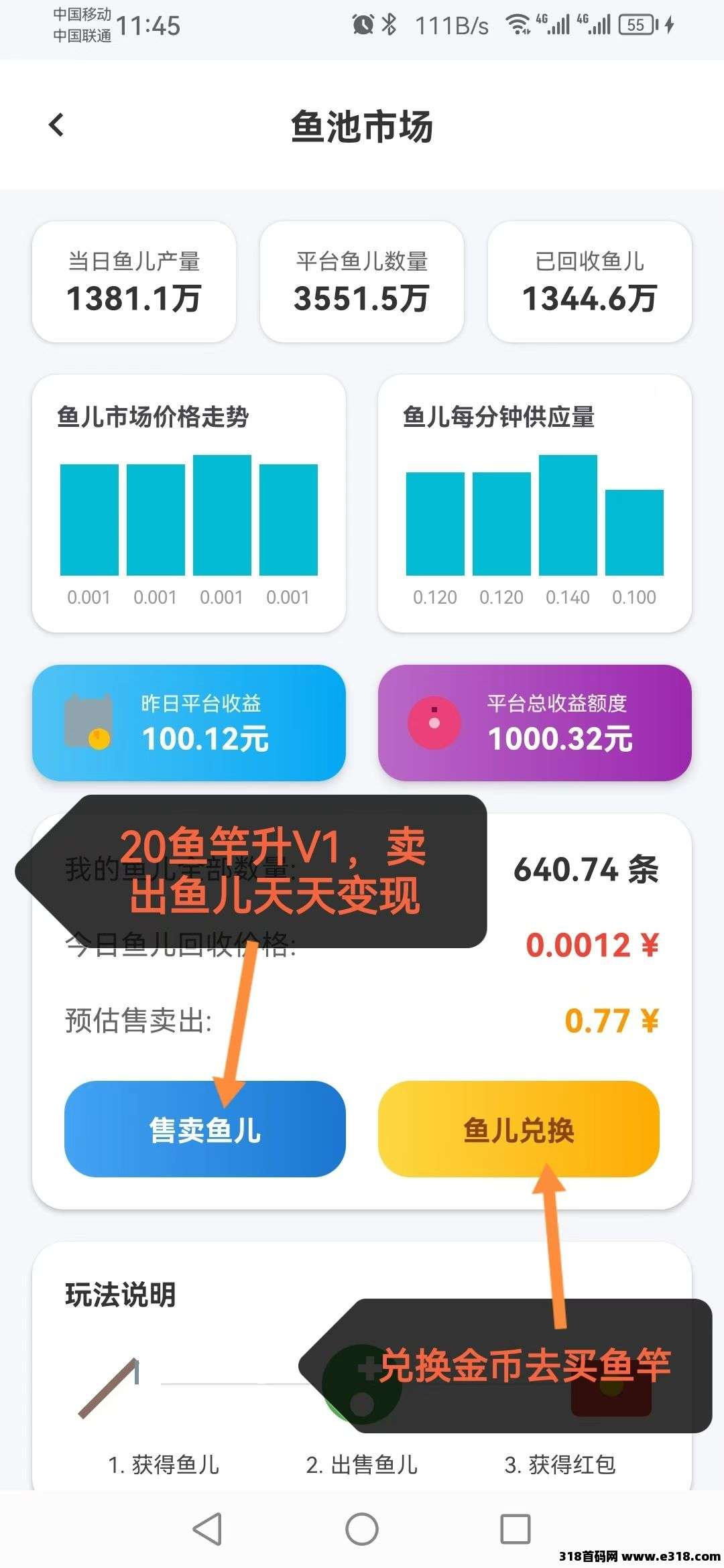724x1568 pixels.
Task: Tap the back arrow beside 鱼池市场 title
Action: (x=55, y=124)
